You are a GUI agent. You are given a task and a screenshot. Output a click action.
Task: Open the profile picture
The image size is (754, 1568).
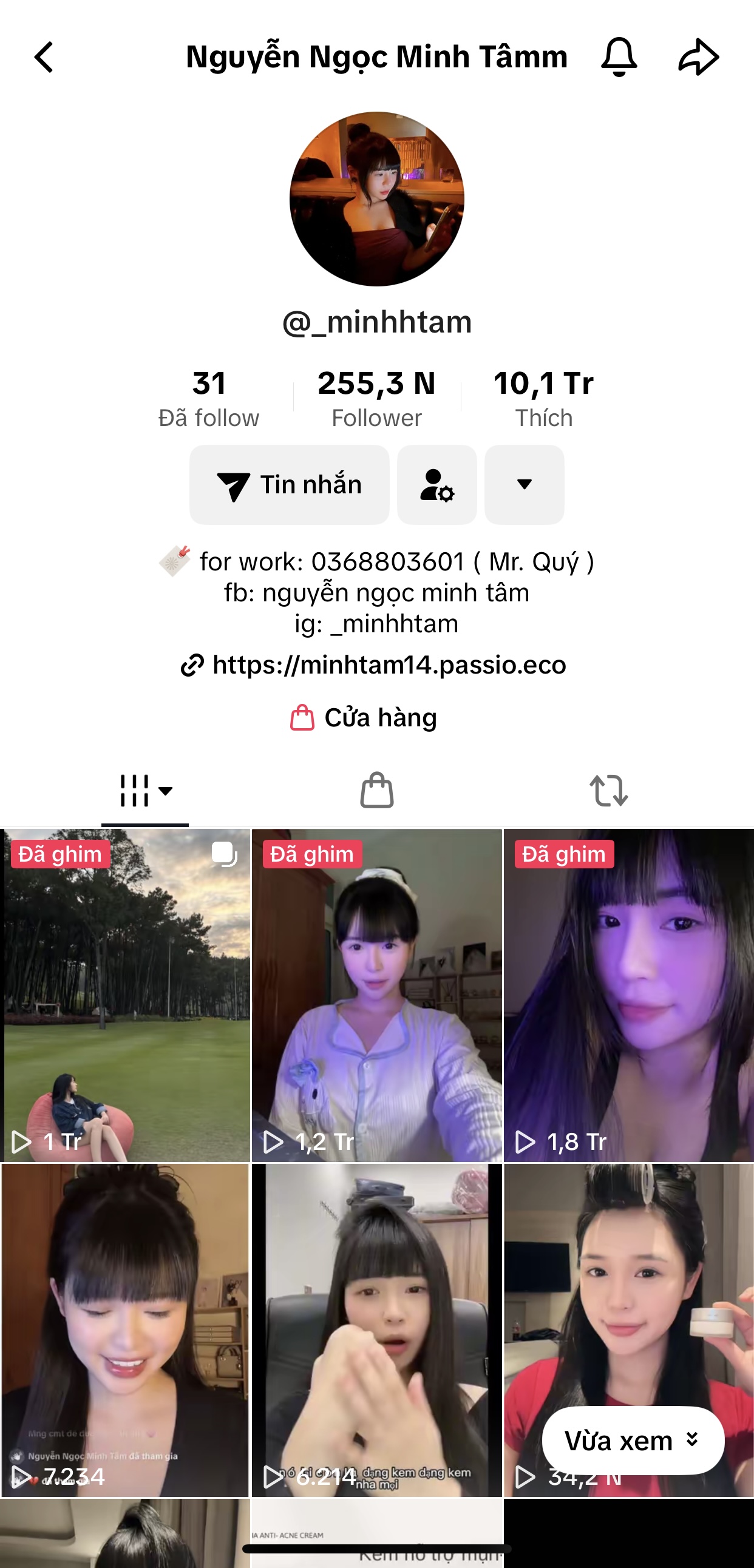[x=376, y=199]
